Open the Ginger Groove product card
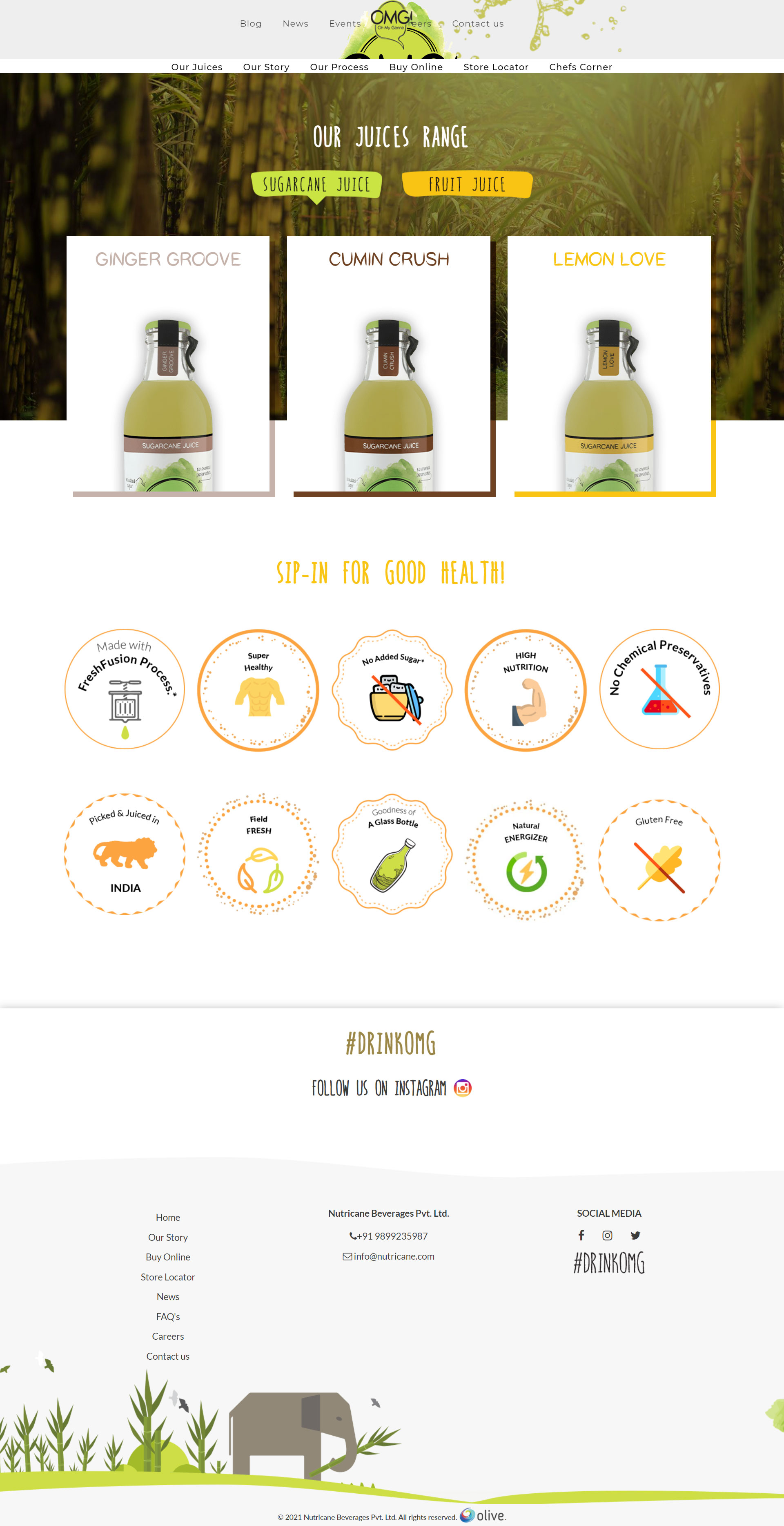Viewport: 784px width, 1526px height. pos(167,364)
